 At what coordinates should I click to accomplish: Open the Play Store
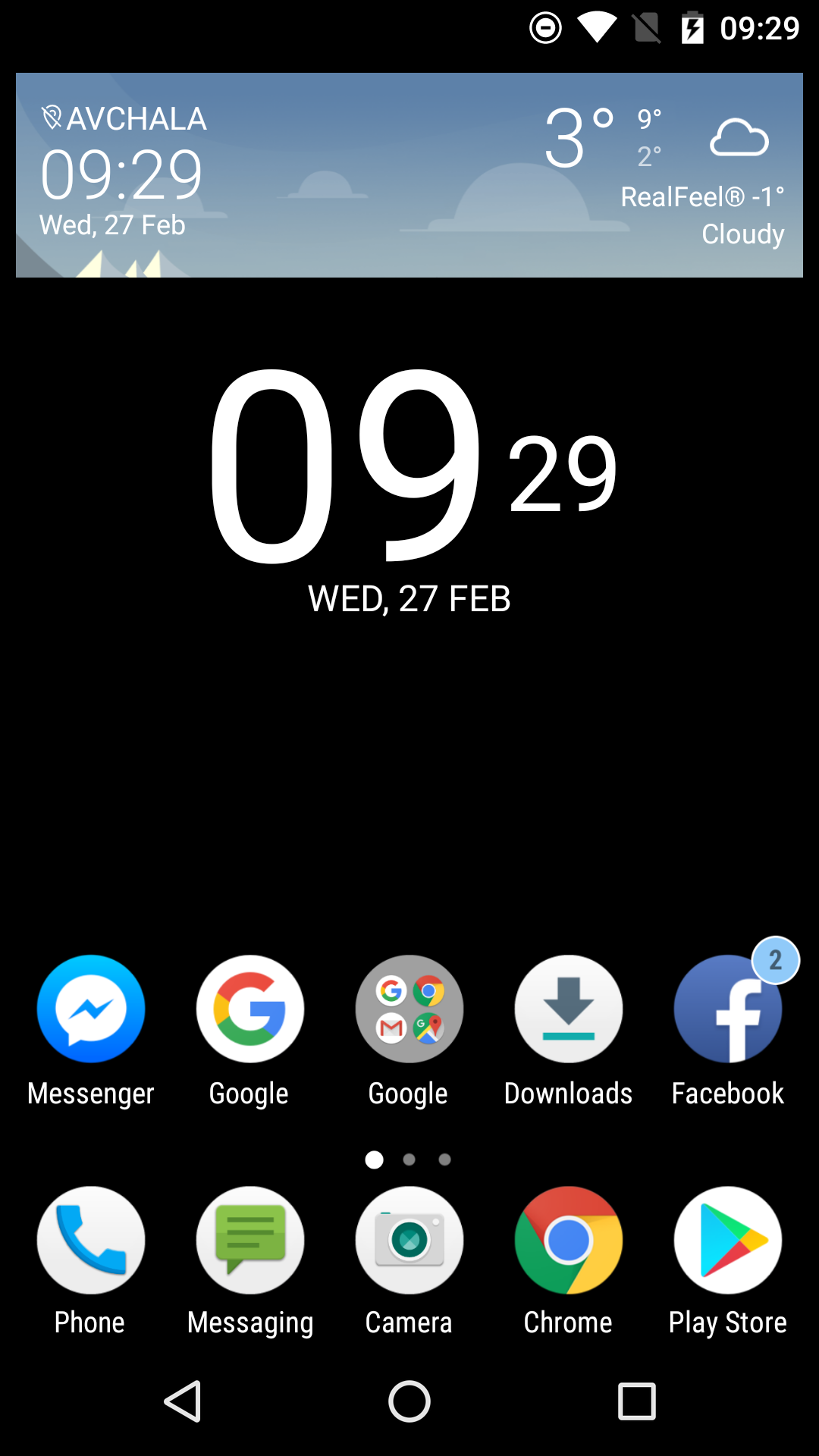726,1240
